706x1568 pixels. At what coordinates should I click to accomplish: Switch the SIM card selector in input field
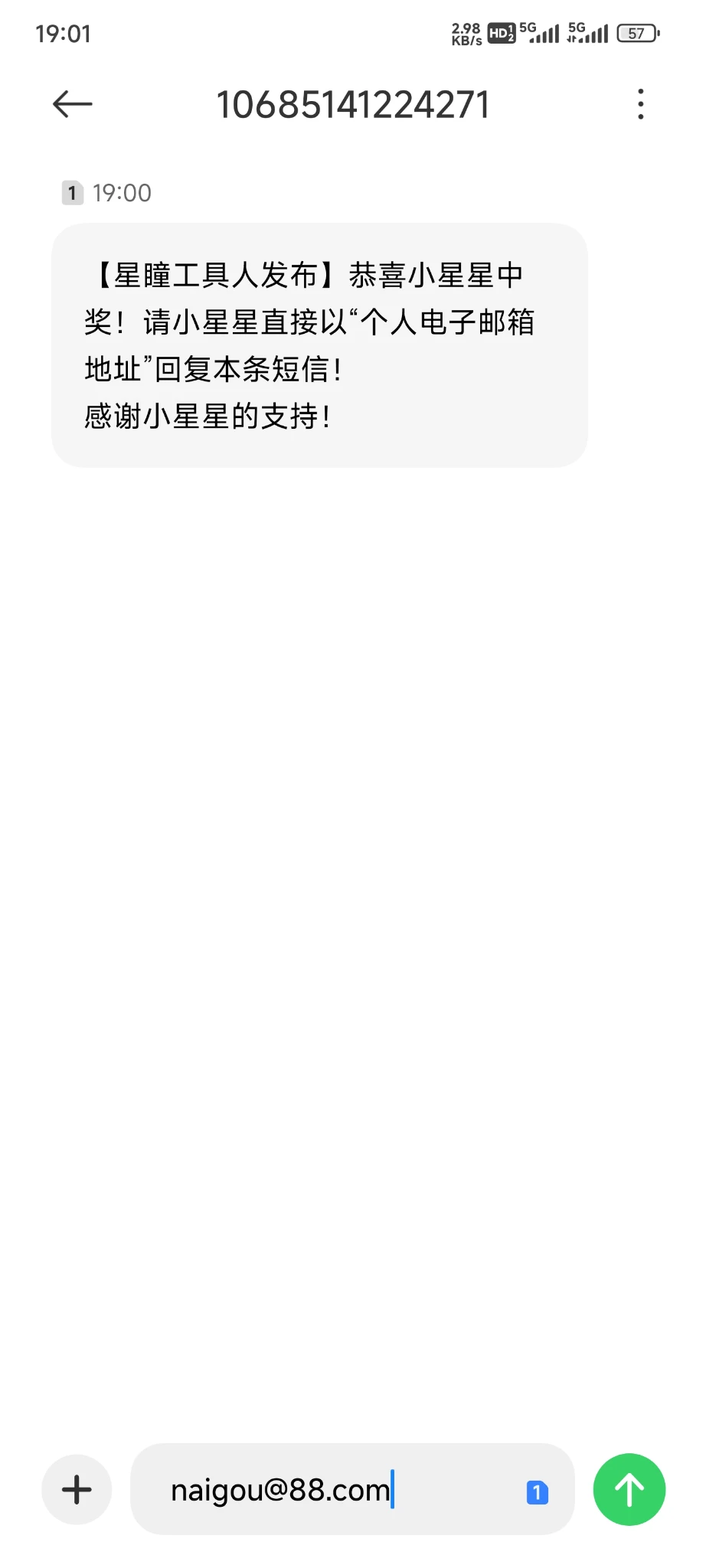537,1491
